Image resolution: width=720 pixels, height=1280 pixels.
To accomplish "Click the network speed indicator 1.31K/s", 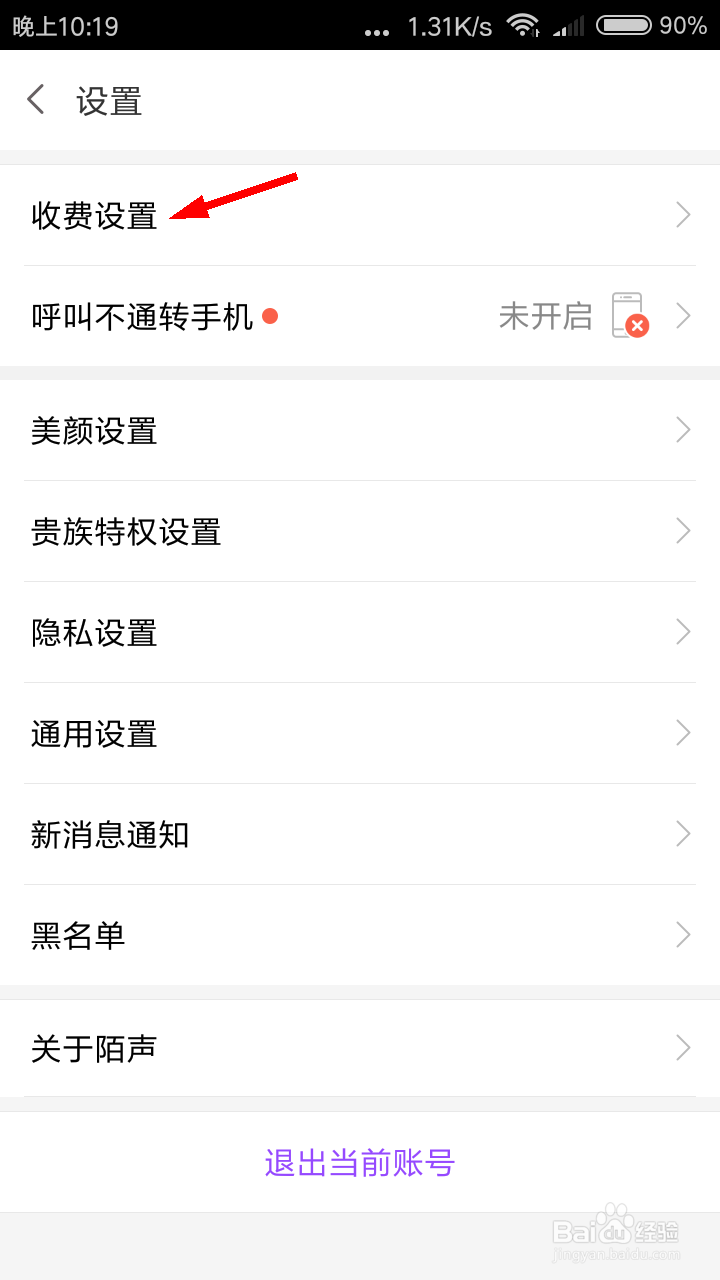I will tap(450, 26).
